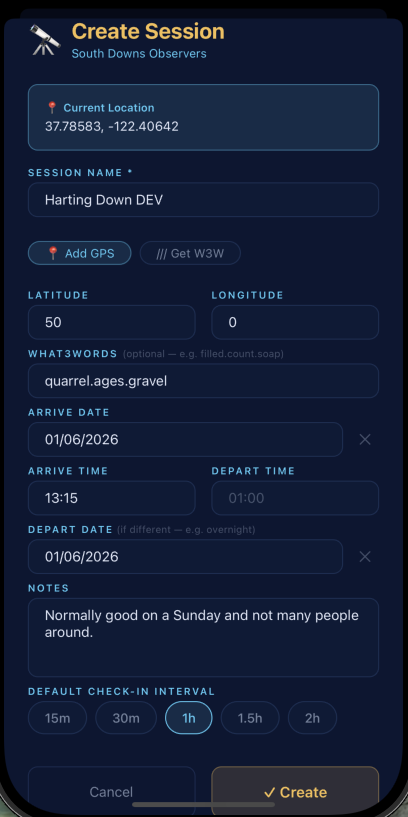This screenshot has width=408, height=817.
Task: Clear the Depart Date value
Action: click(365, 557)
